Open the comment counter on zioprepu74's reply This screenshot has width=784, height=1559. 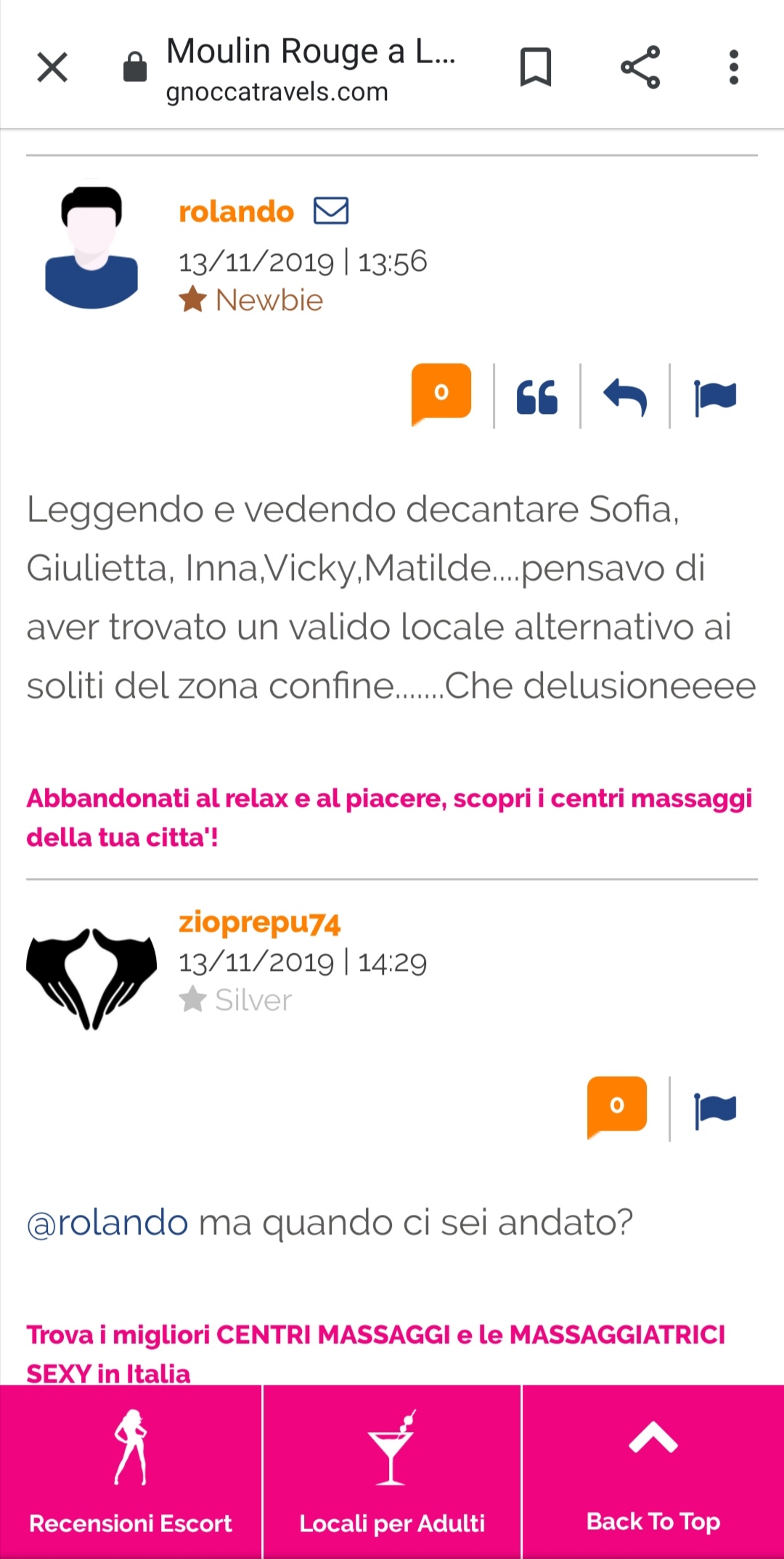pos(617,1105)
